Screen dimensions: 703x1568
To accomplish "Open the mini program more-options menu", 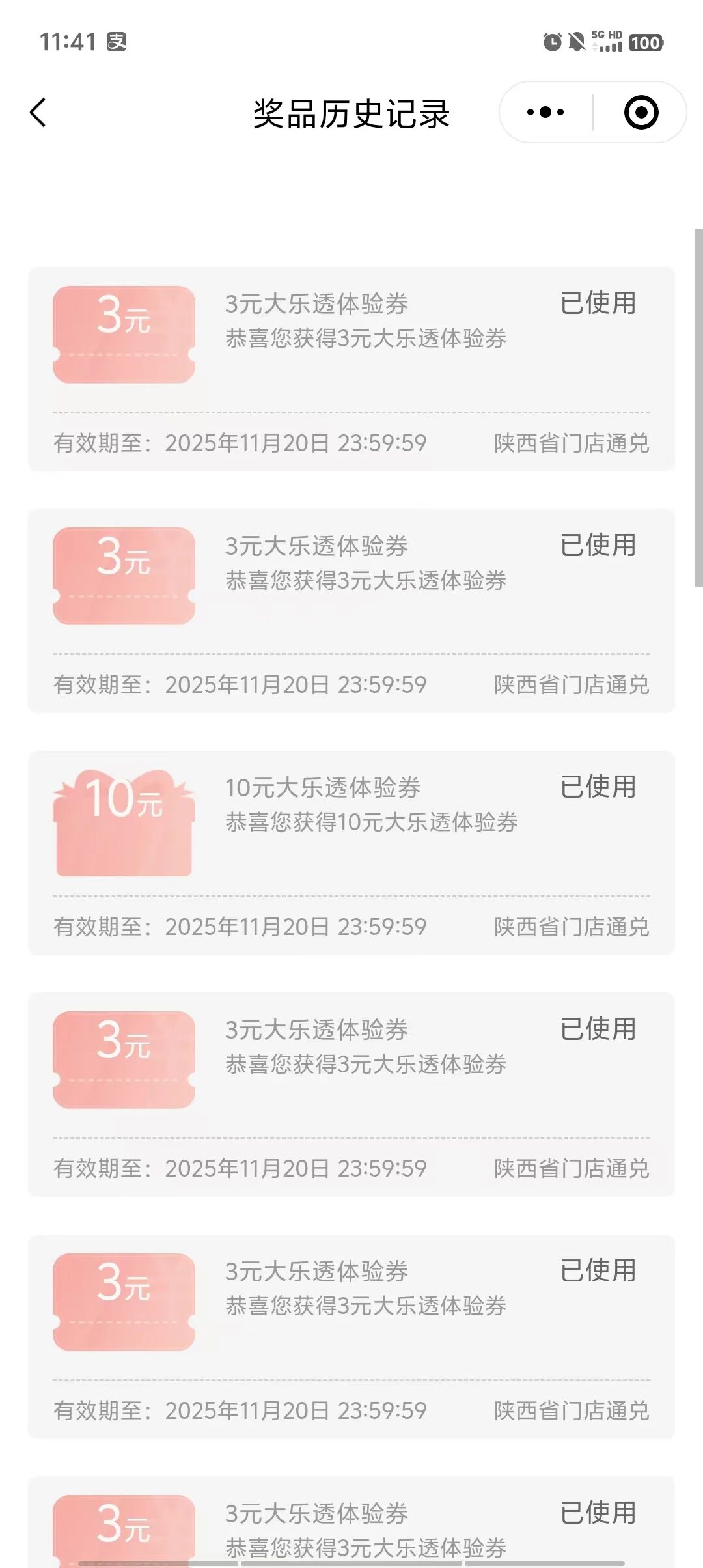I will [545, 112].
